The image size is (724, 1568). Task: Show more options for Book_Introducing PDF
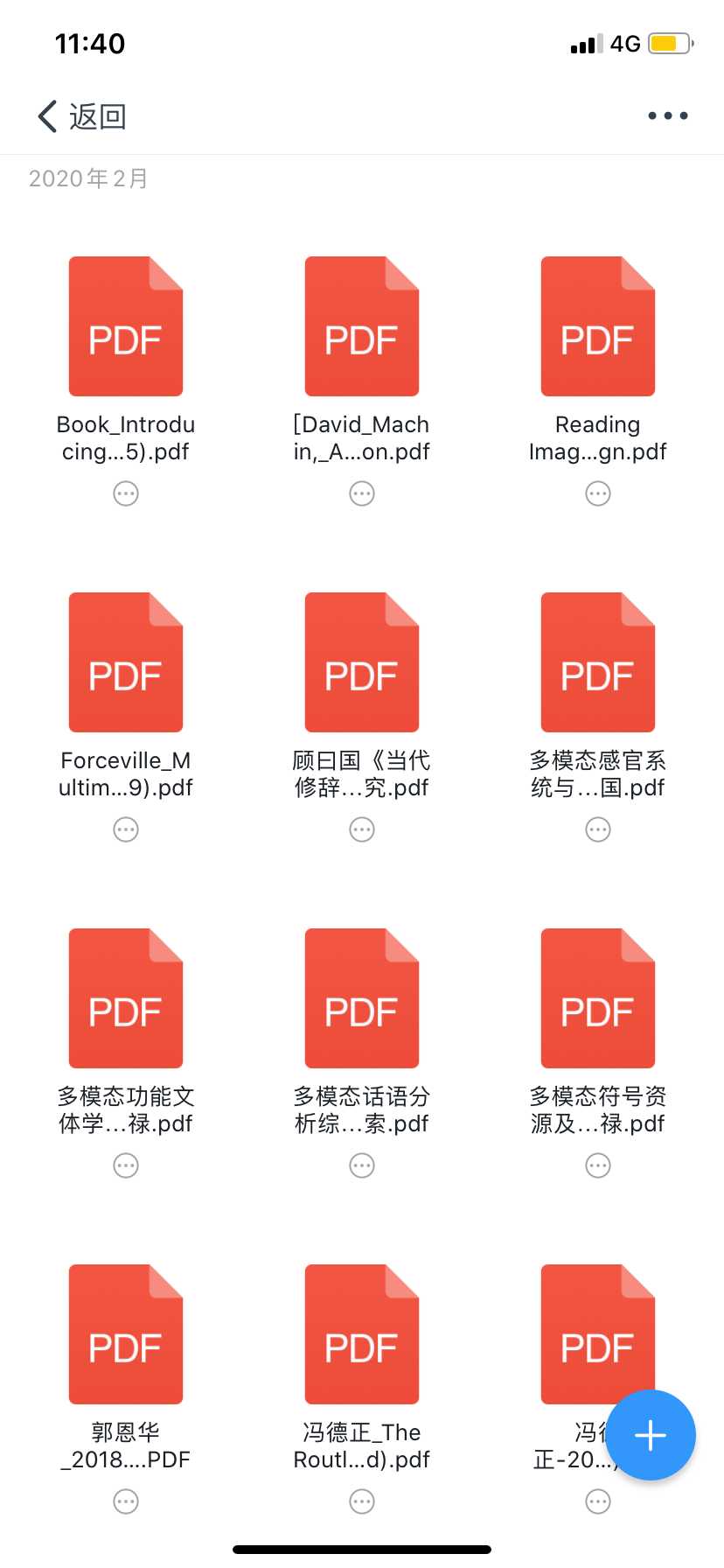[x=126, y=493]
